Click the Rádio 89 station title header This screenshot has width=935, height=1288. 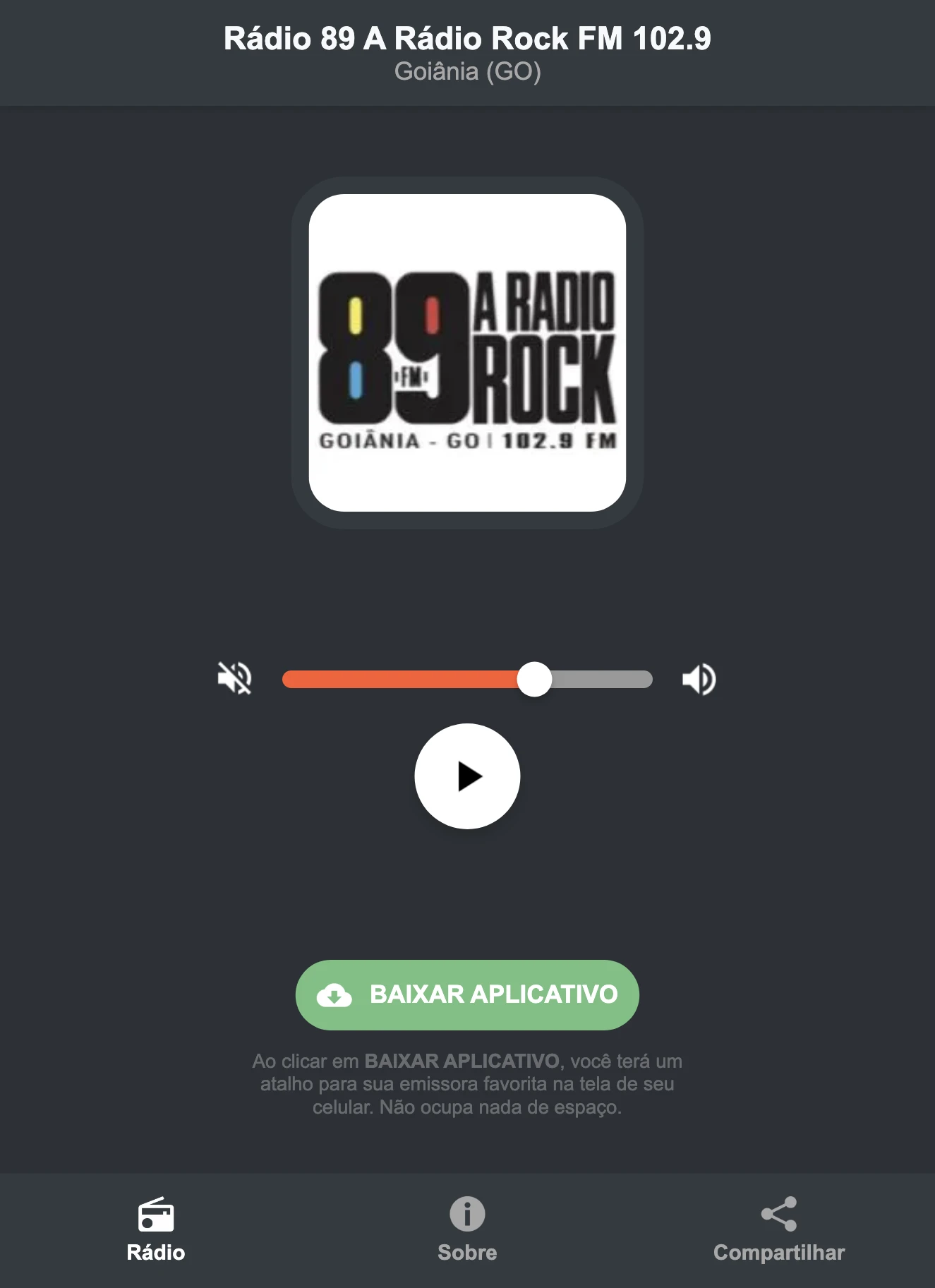tap(466, 40)
